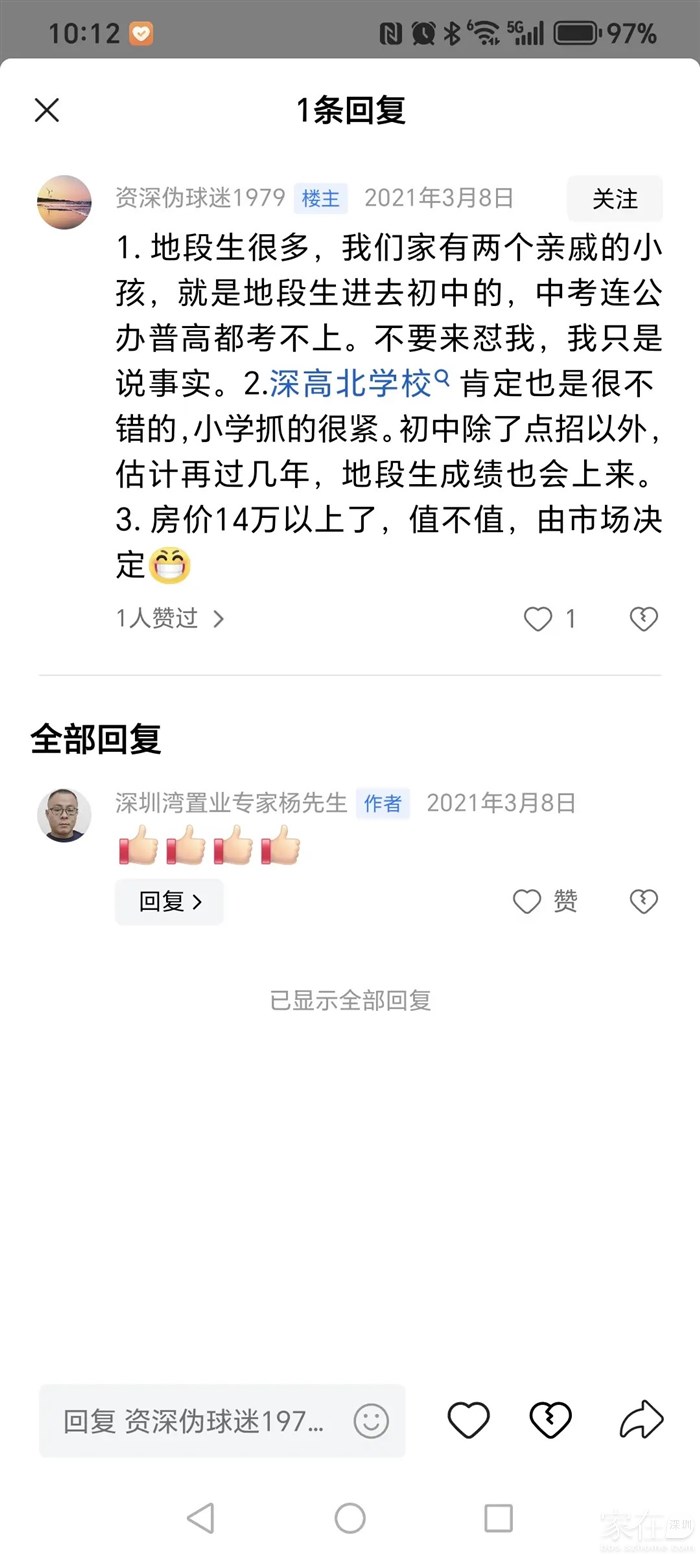Share this comment thread
Viewport: 700px width, 1555px height.
tap(641, 1420)
